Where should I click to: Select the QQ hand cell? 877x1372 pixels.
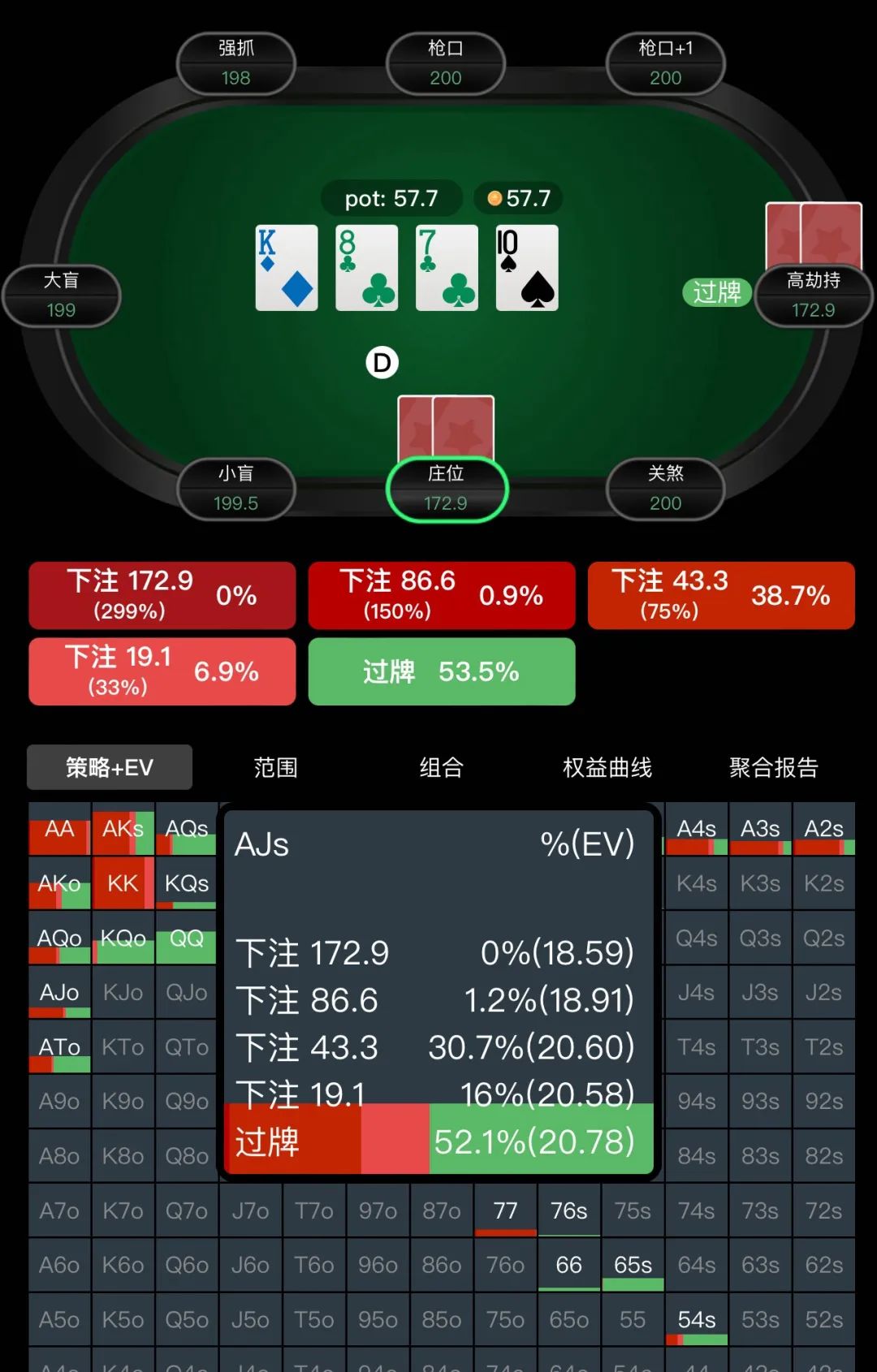click(x=186, y=938)
